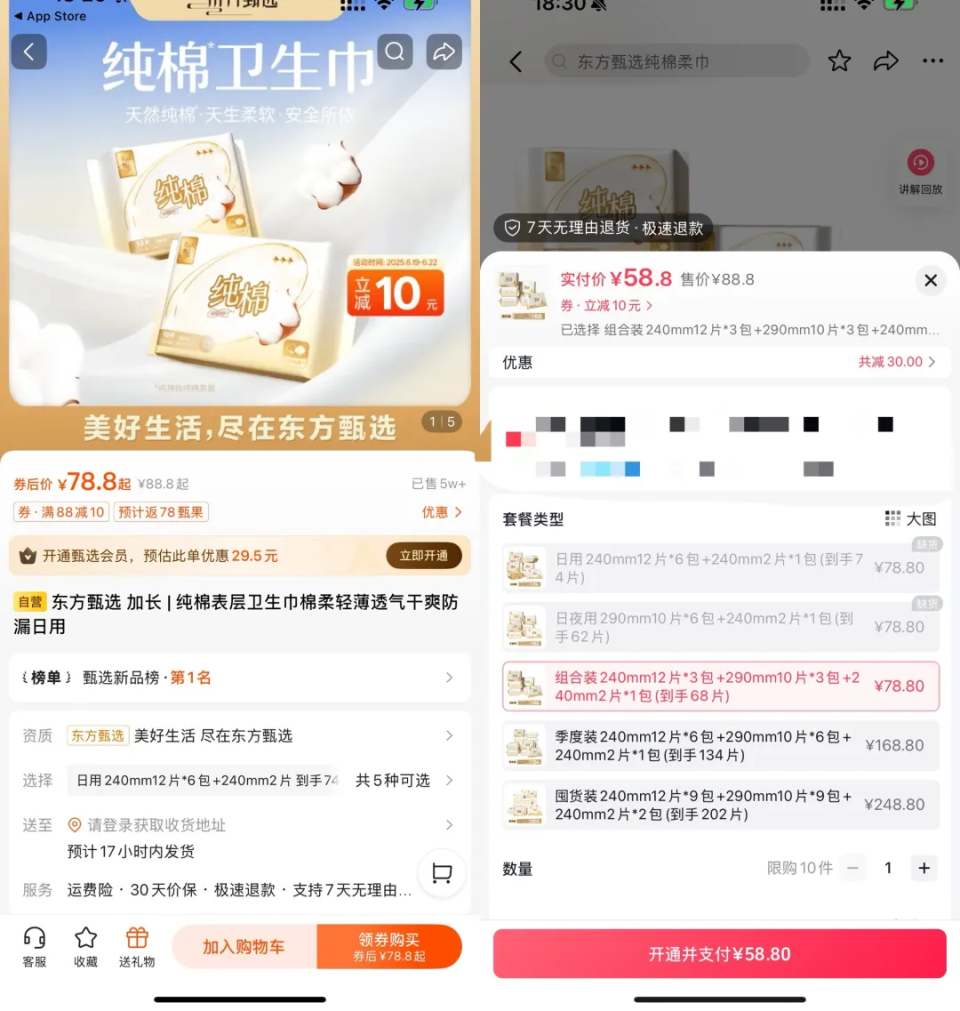This screenshot has width=960, height=1011.
Task: Open the three-dot overflow menu
Action: coord(933,62)
